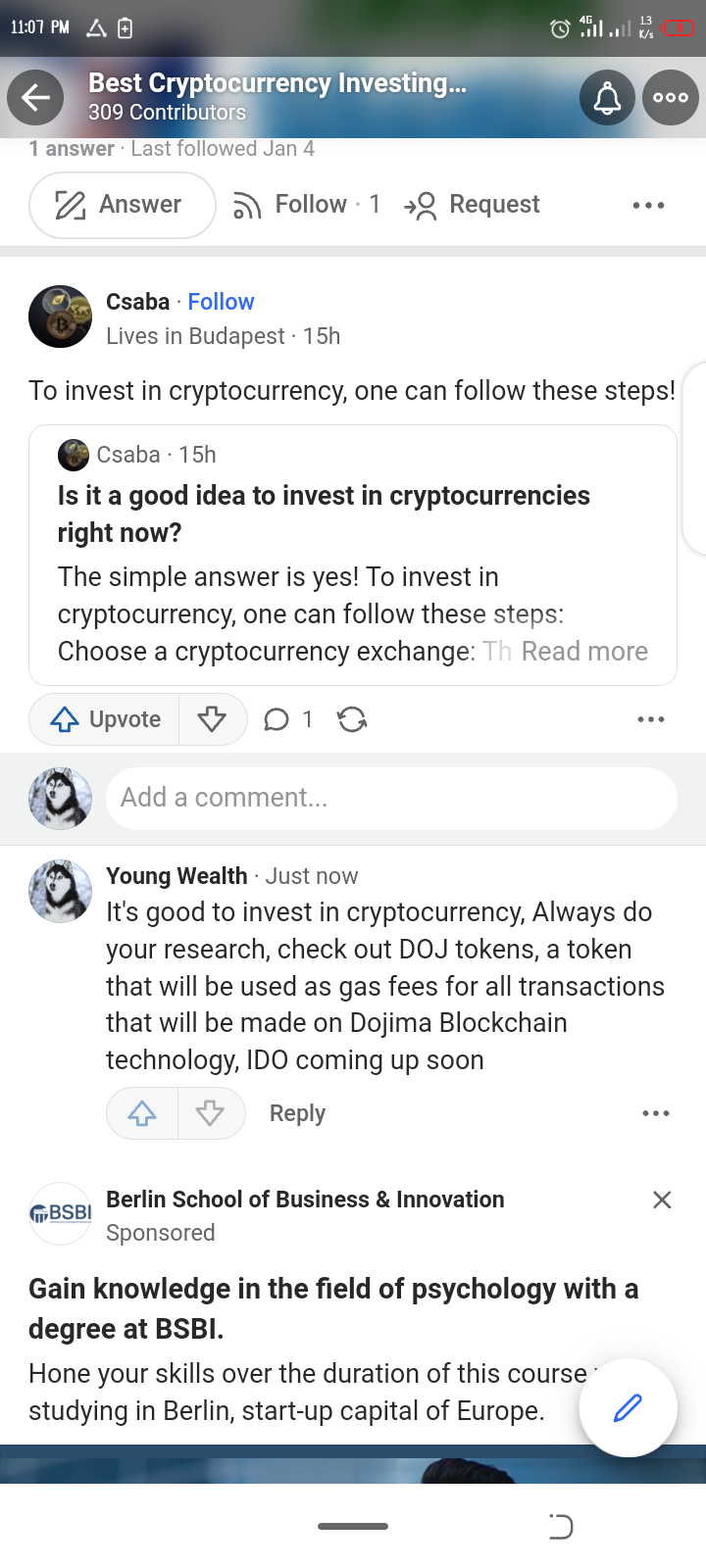Viewport: 706px width, 1568px height.
Task: Tap the floating pencil compose button
Action: 628,1407
